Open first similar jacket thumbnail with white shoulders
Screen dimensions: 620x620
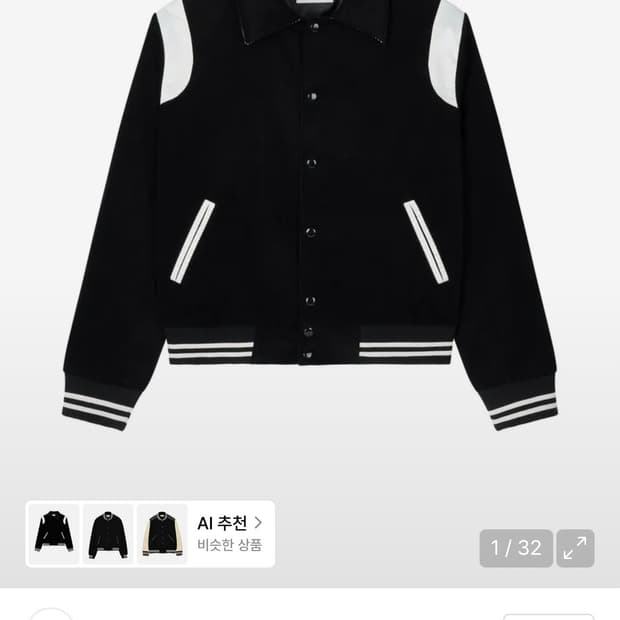[53, 534]
